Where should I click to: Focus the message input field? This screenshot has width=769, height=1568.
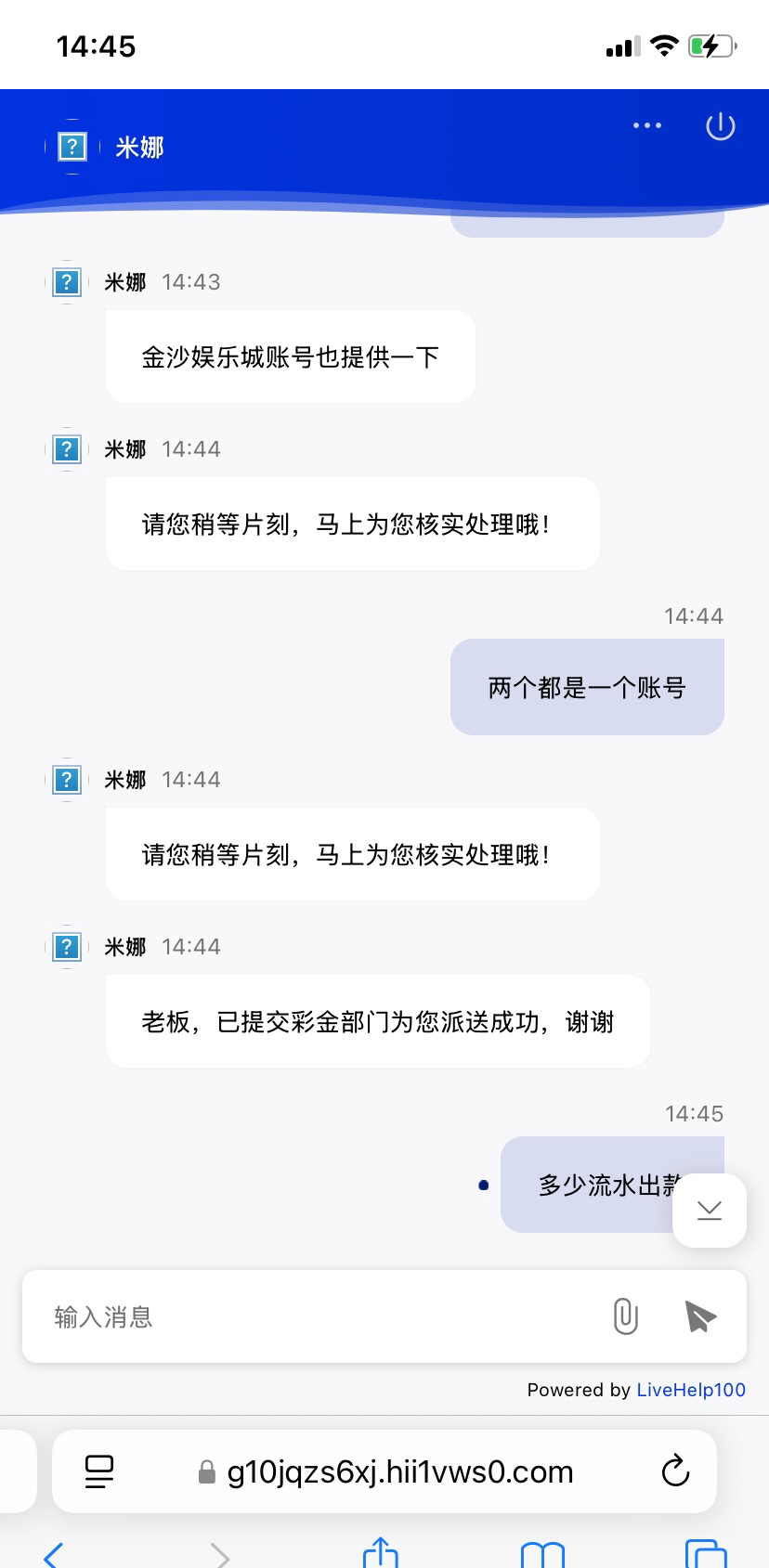[316, 1316]
